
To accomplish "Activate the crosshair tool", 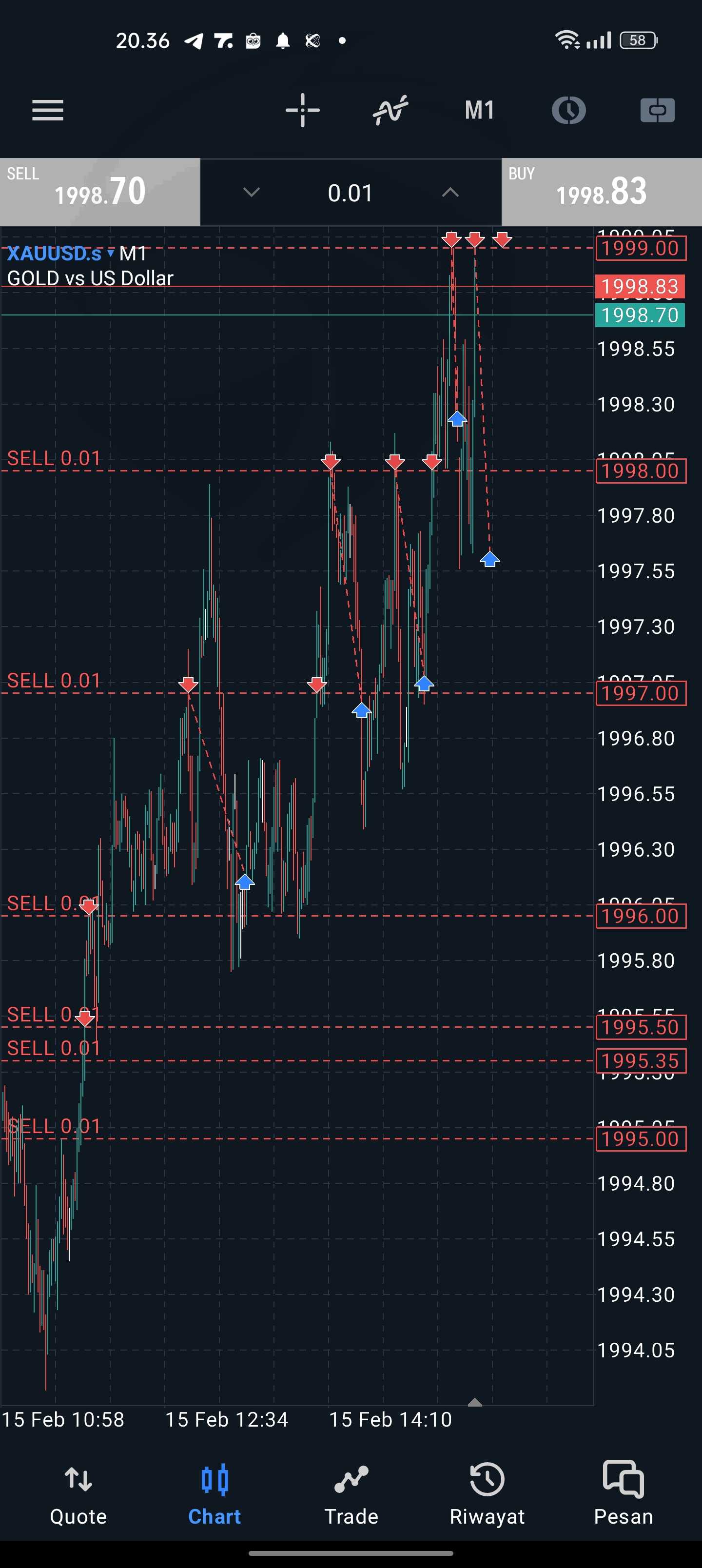I will pyautogui.click(x=303, y=110).
